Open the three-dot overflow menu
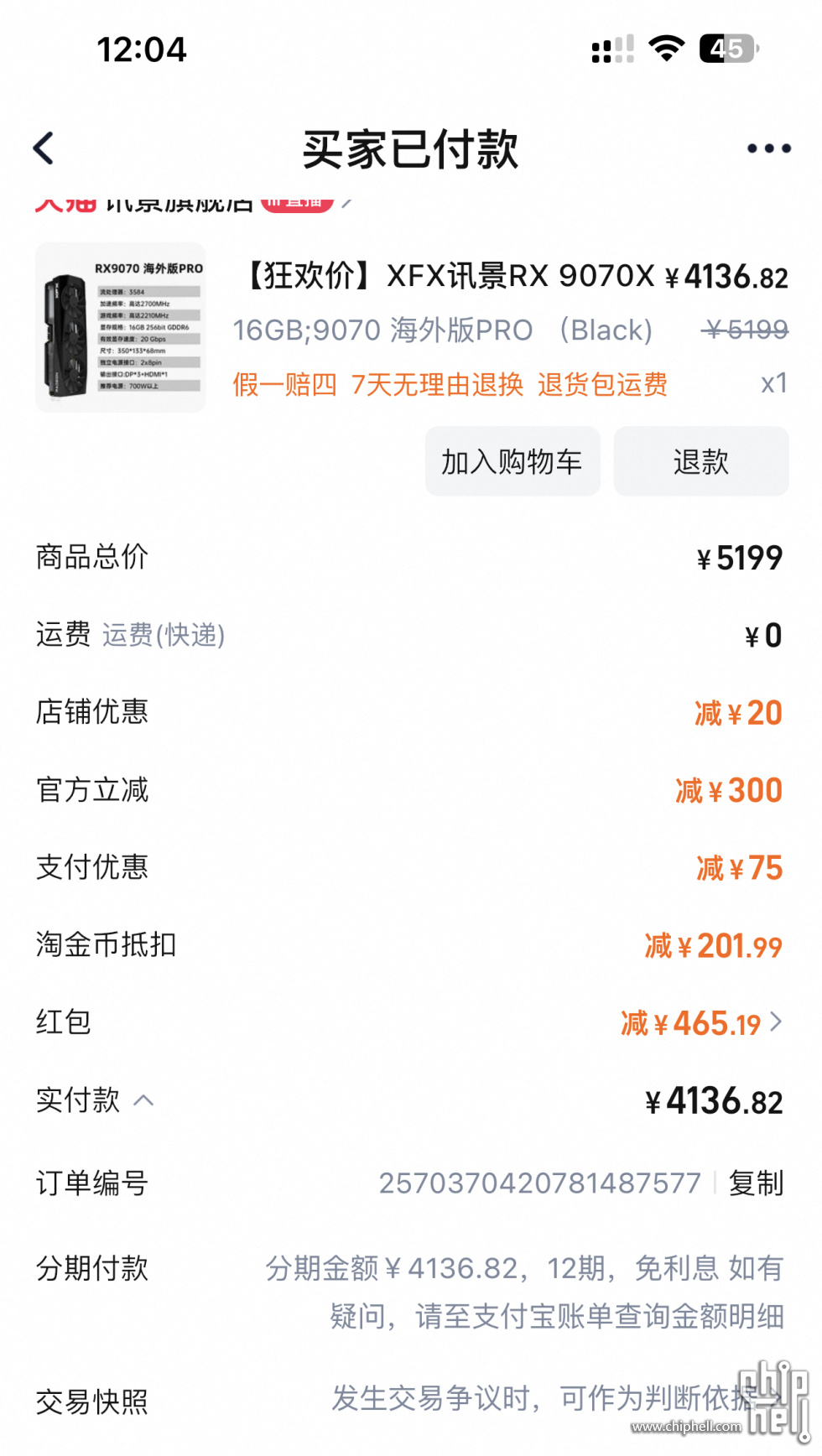822x1456 pixels. [768, 149]
